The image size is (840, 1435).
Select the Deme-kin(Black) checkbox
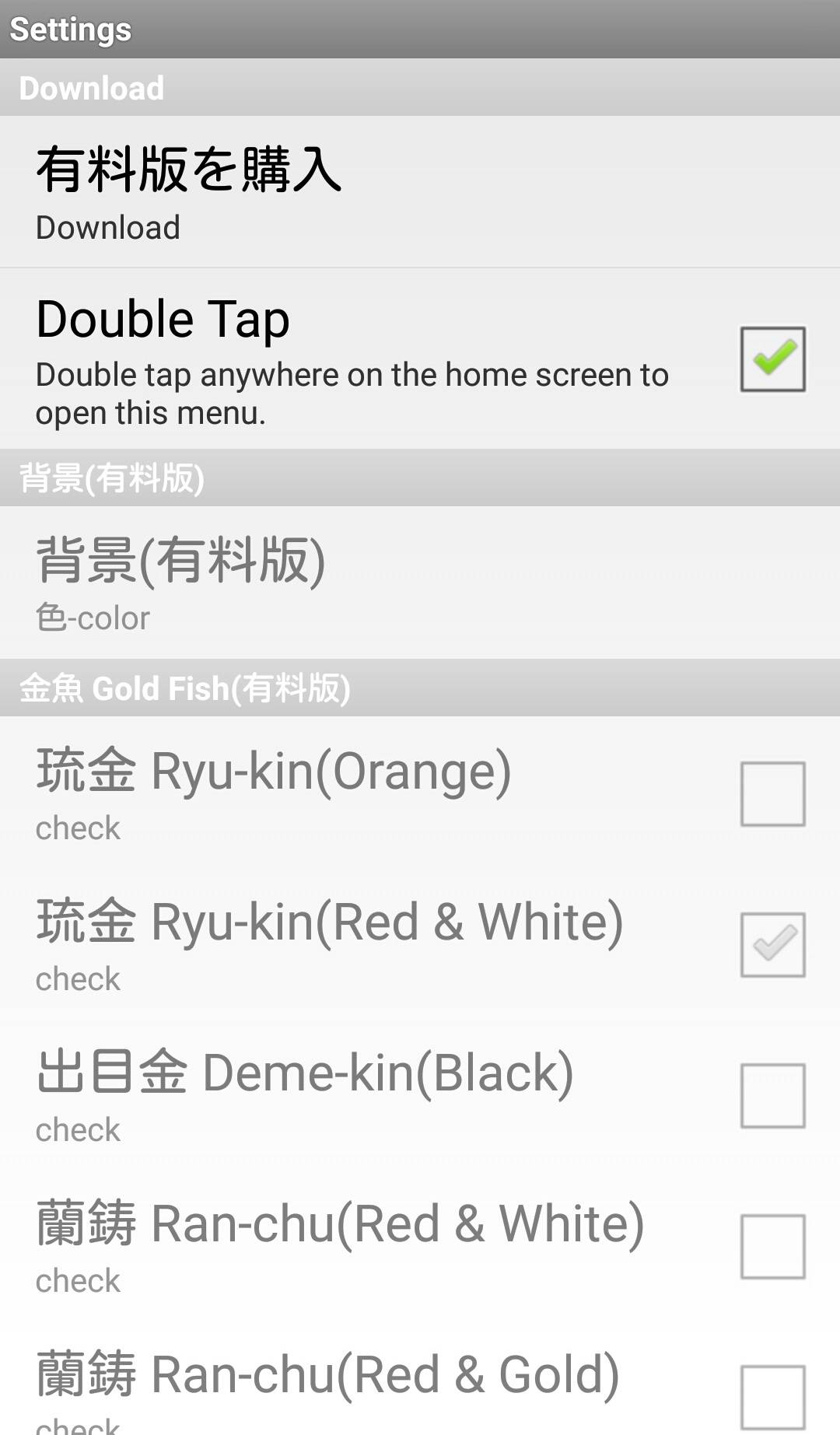click(772, 1095)
